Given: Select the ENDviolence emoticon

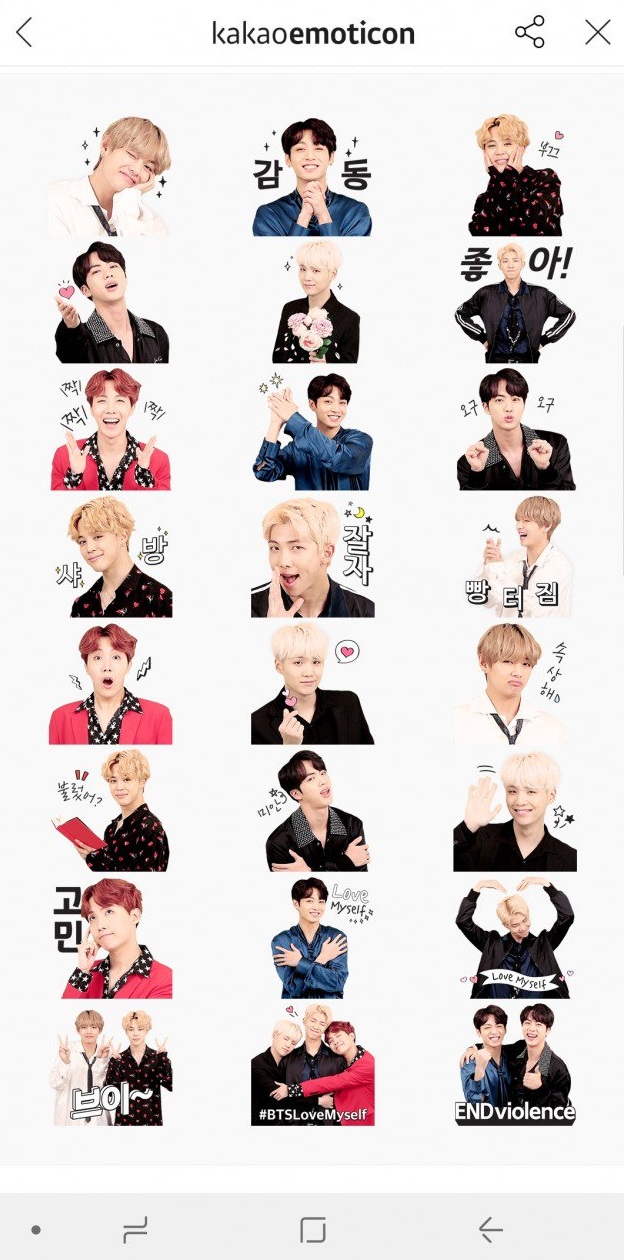Looking at the screenshot, I should (x=515, y=1066).
